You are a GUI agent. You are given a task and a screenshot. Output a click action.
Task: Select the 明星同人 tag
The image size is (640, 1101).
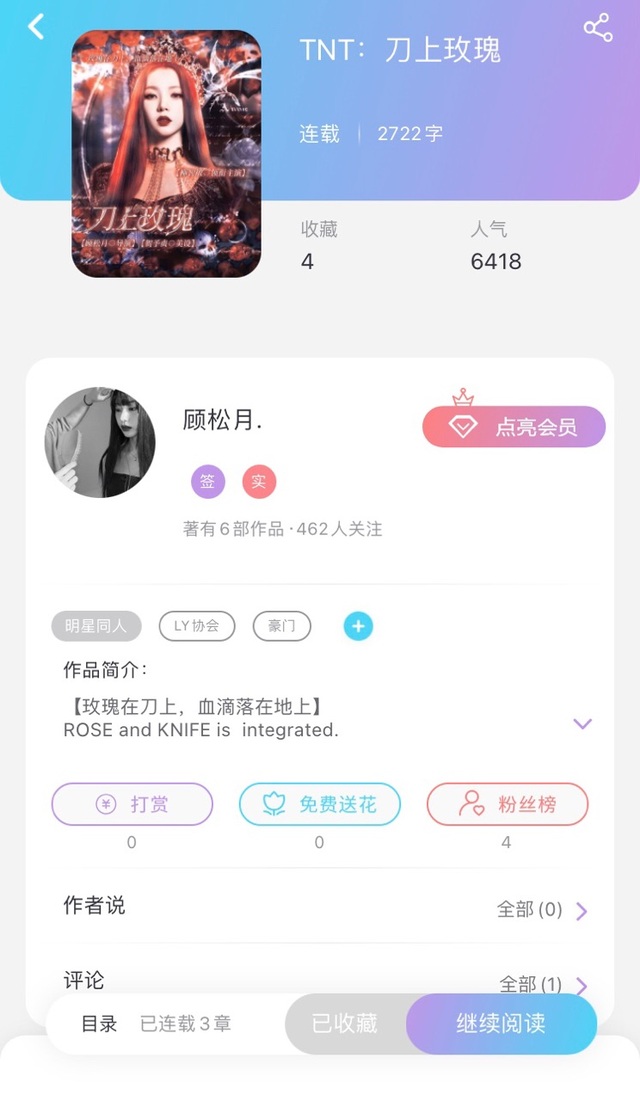(x=96, y=626)
